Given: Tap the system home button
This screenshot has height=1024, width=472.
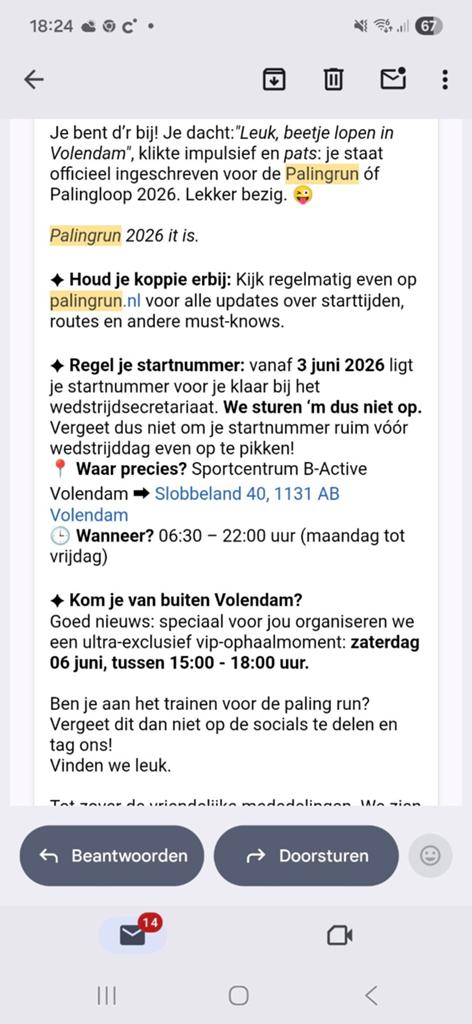Looking at the screenshot, I should 238,995.
